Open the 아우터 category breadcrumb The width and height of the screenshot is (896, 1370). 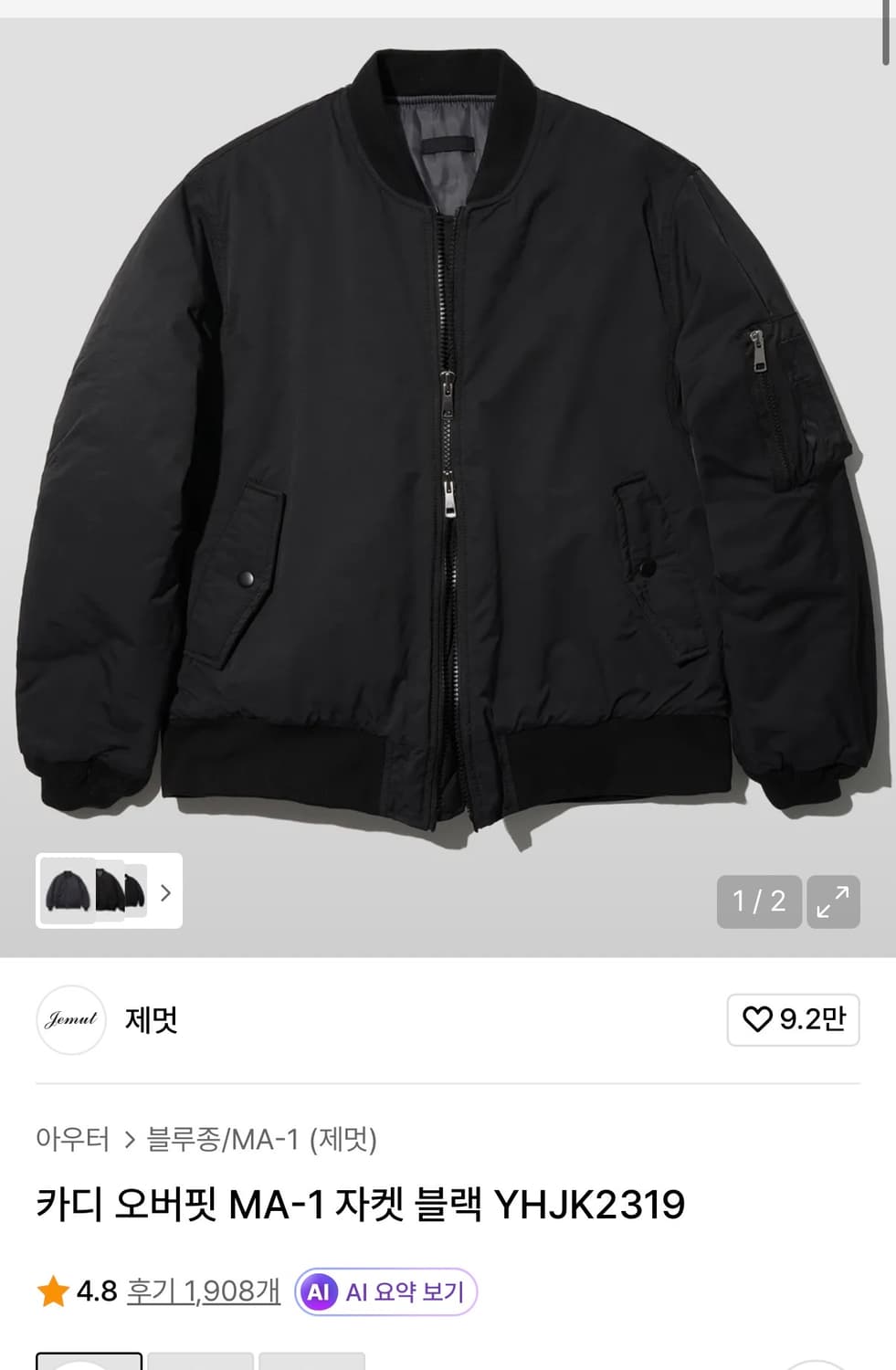coord(76,1139)
